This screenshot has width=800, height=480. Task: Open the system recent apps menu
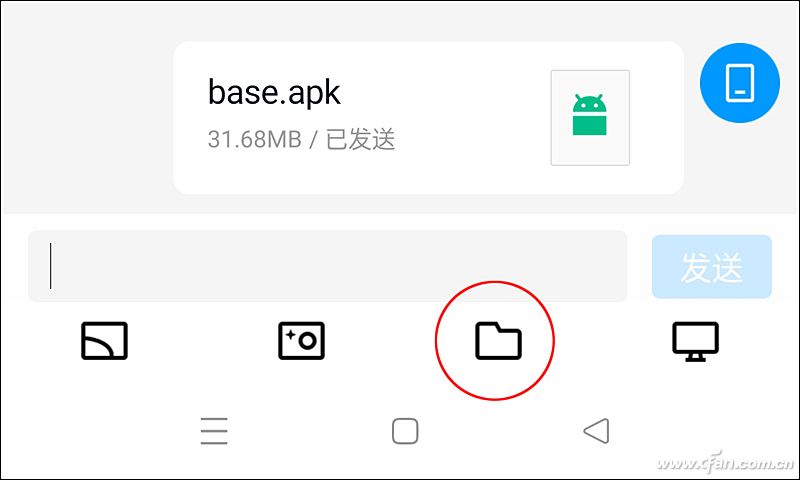[214, 431]
